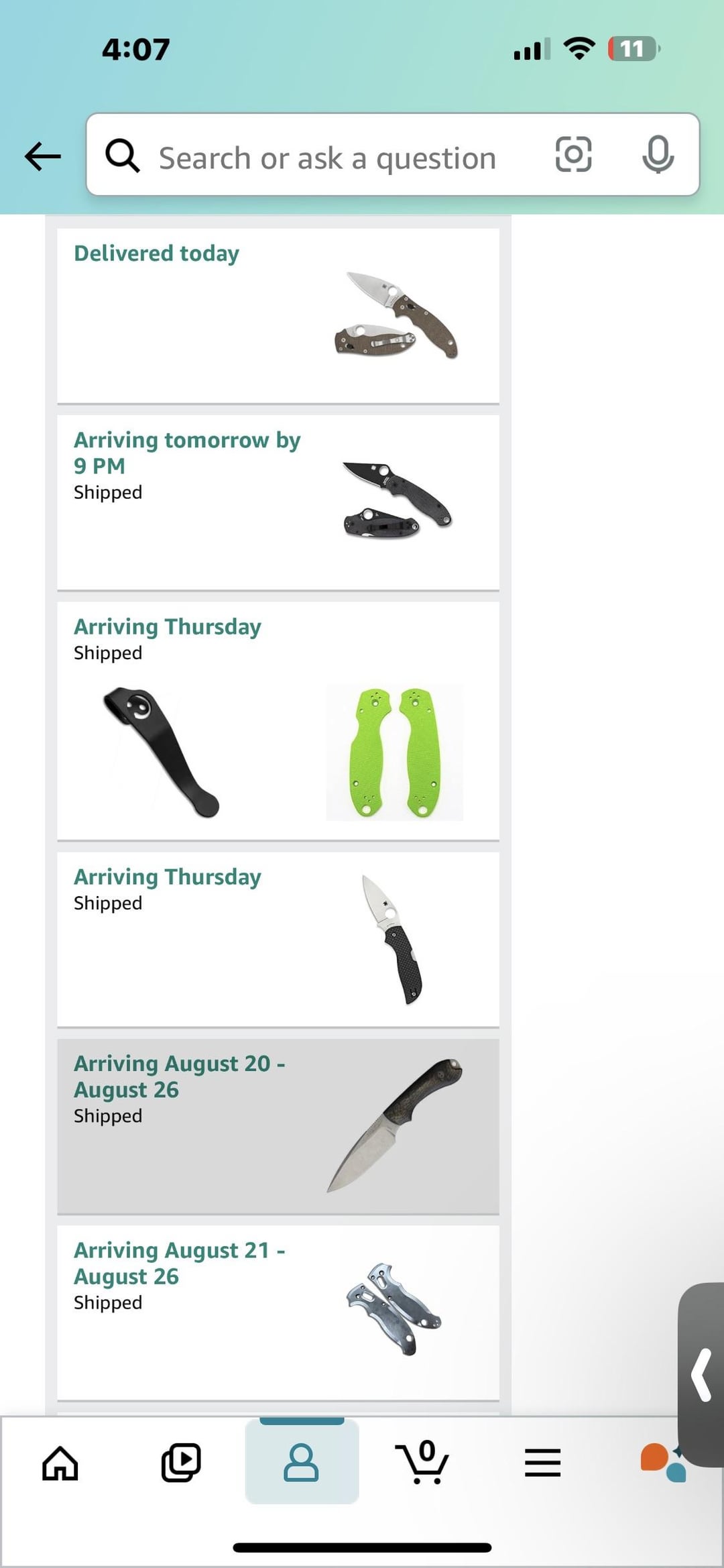Open the order arriving August 20 - August 26
This screenshot has width=724, height=1568.
coord(278,1125)
